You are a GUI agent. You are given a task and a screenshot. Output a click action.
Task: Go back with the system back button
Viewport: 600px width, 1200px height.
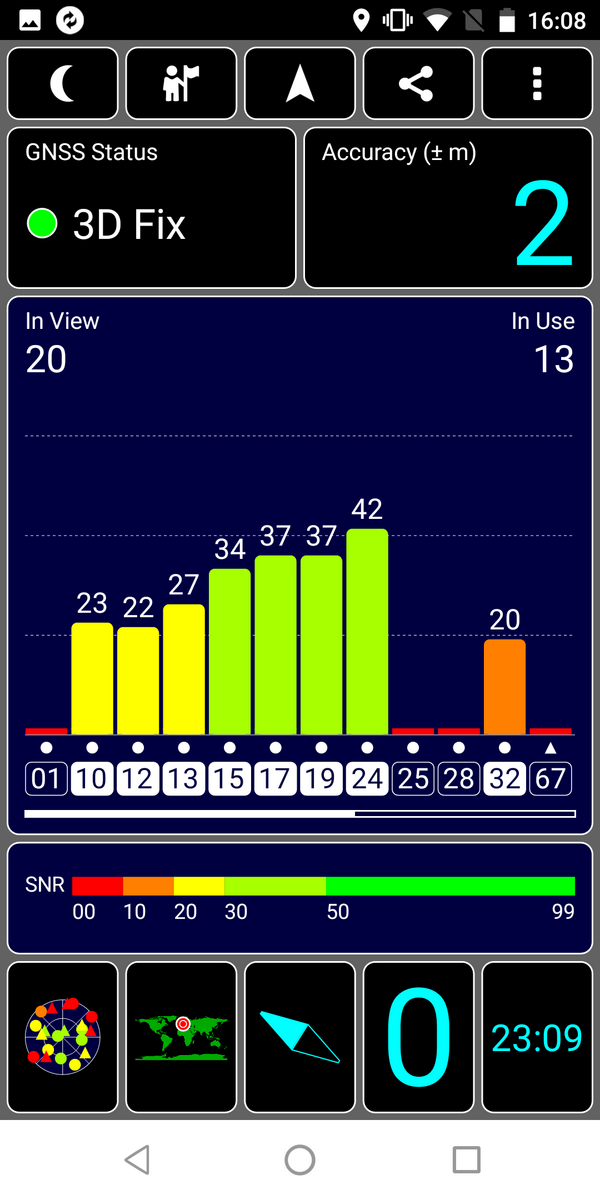[137, 1160]
